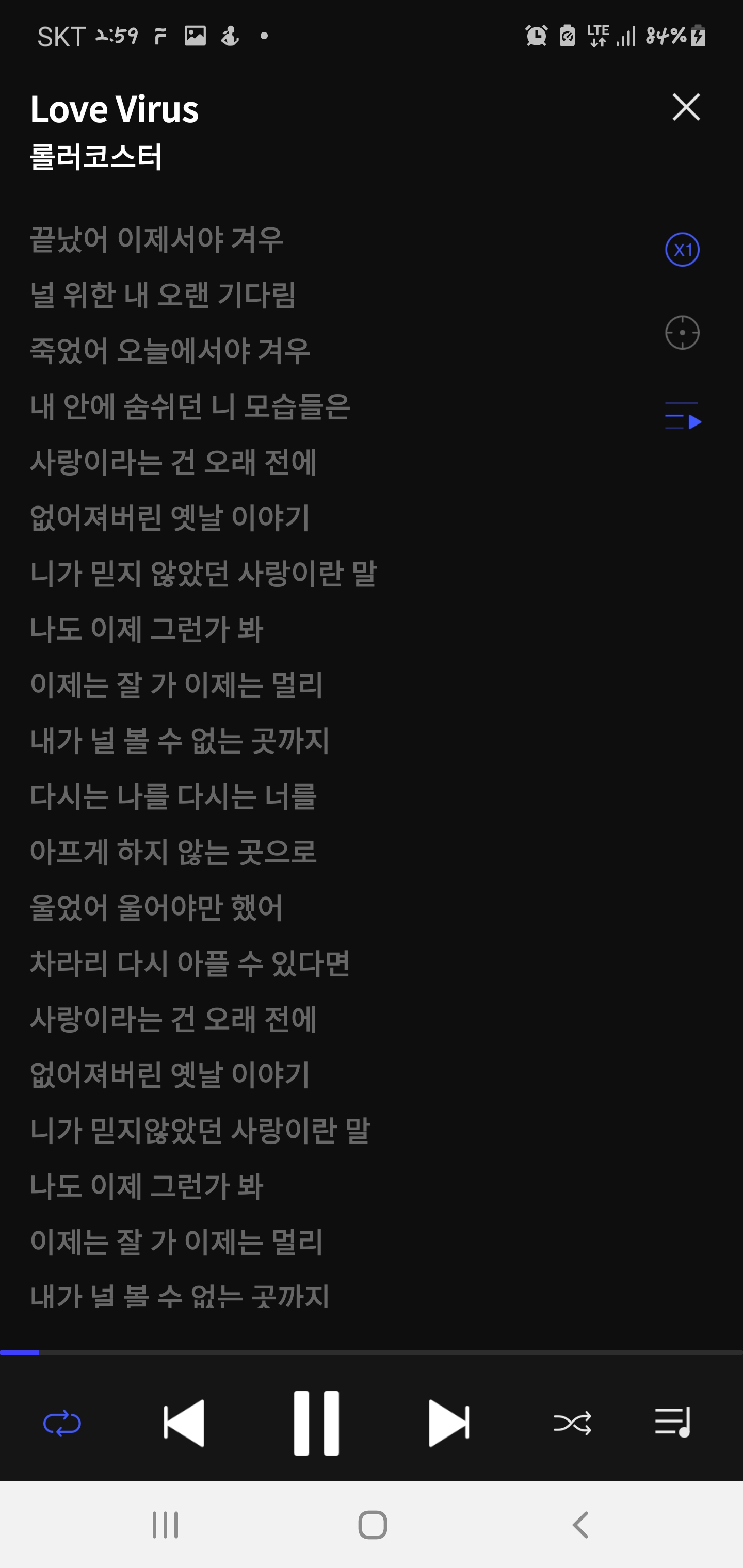Screen dimensions: 743x1568
Task: Tap the playback progress bar
Action: (x=372, y=1352)
